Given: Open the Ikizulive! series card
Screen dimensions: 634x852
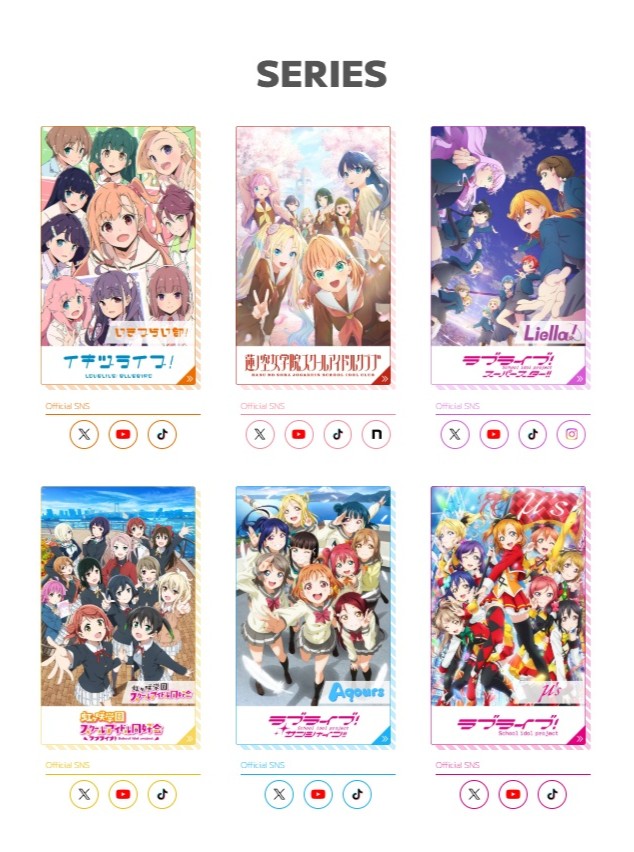Looking at the screenshot, I should (118, 255).
